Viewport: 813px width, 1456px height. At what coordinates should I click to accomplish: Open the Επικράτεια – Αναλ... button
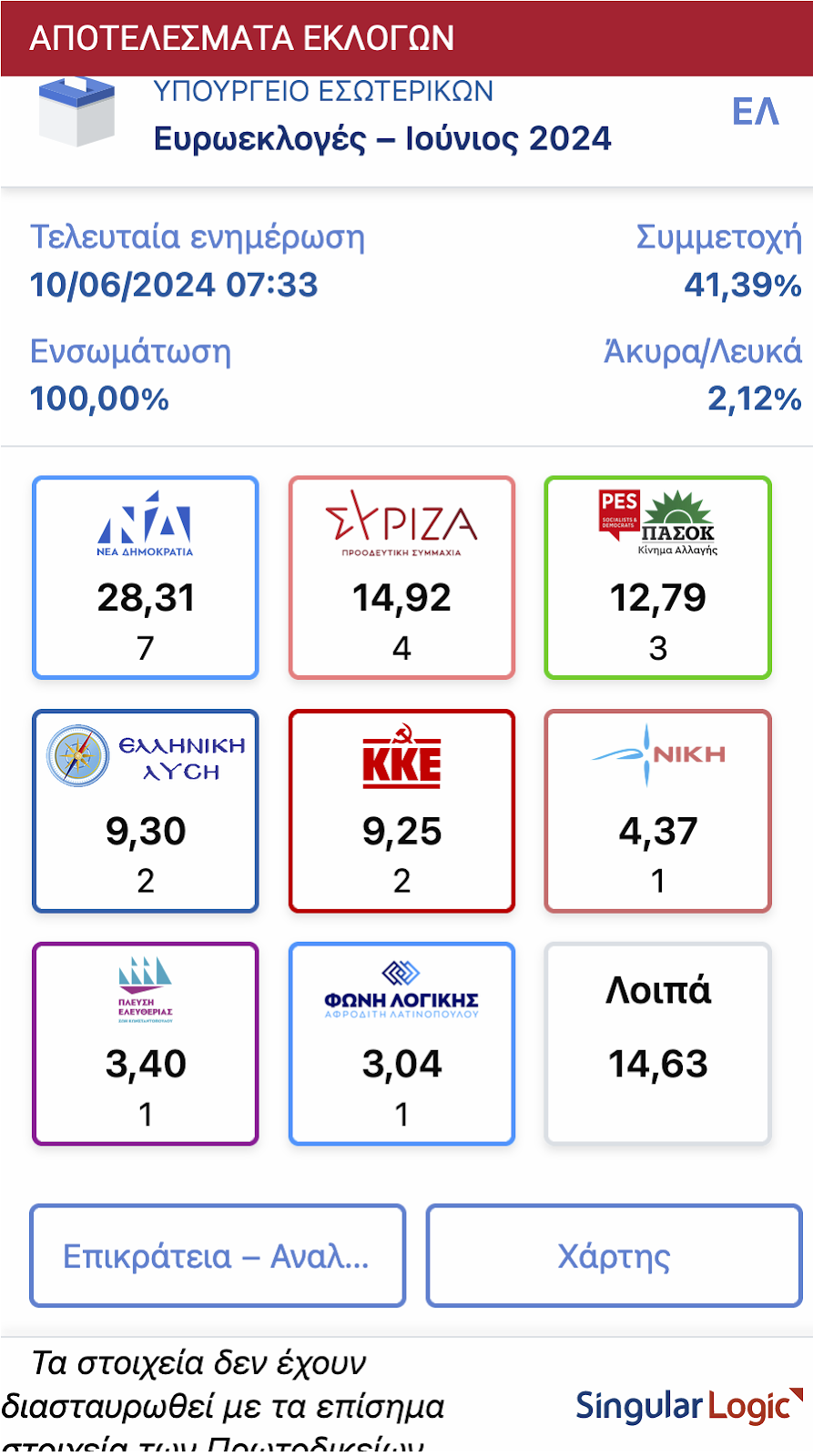pos(218,1256)
